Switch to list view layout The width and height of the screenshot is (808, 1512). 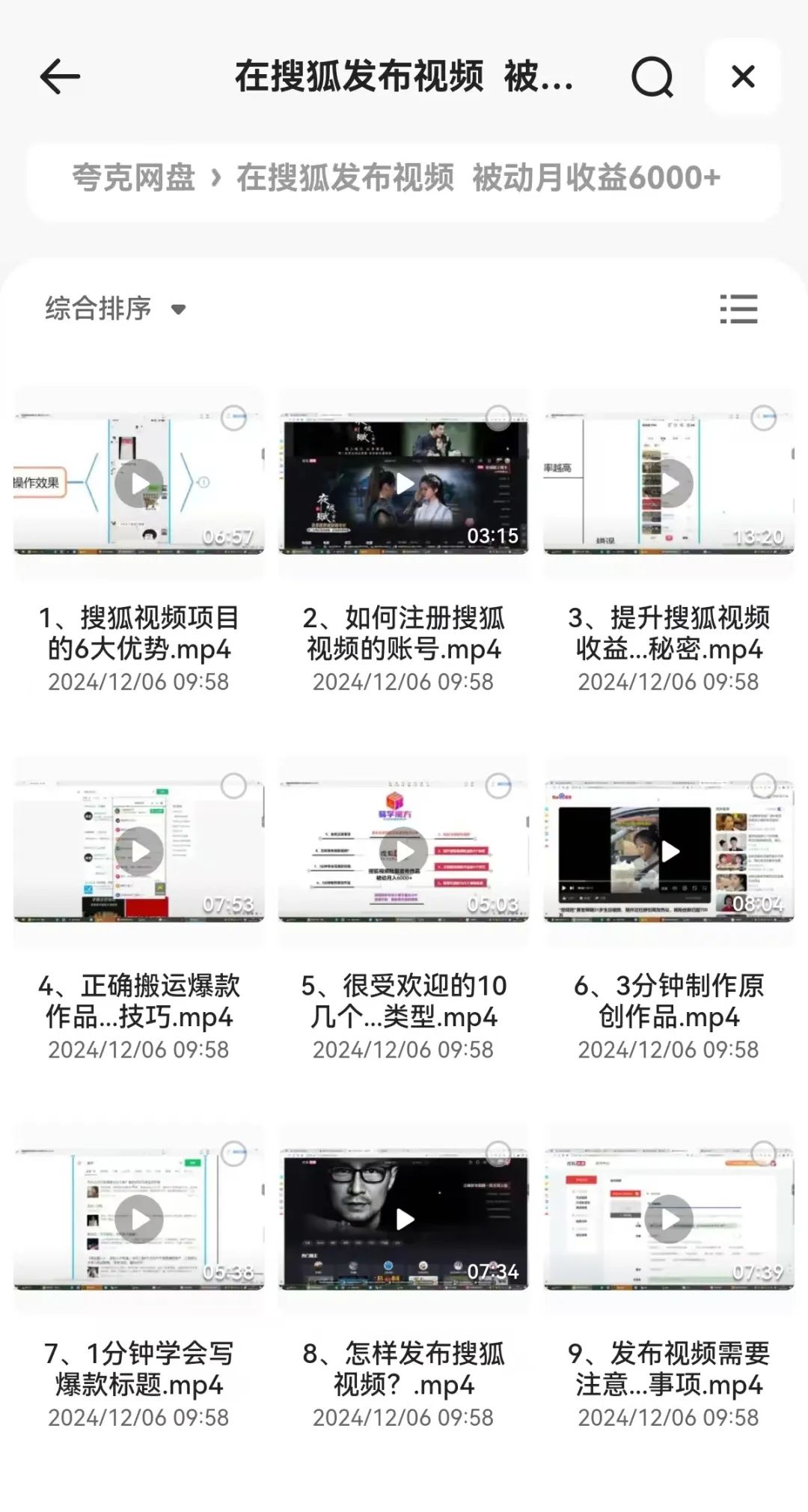[x=738, y=308]
